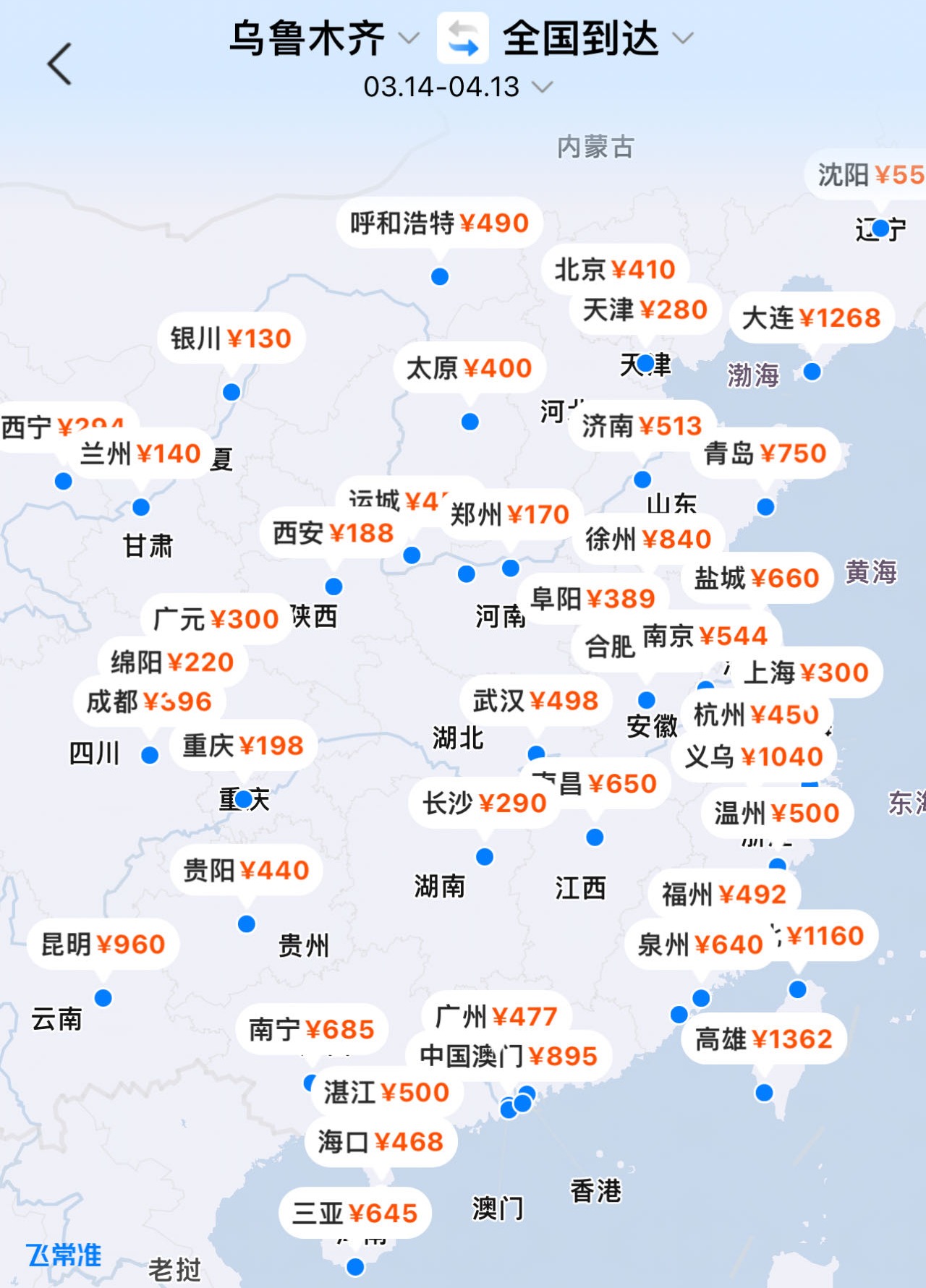Choose the 银川 ¥130 fare bubble
This screenshot has width=926, height=1288.
pyautogui.click(x=231, y=338)
